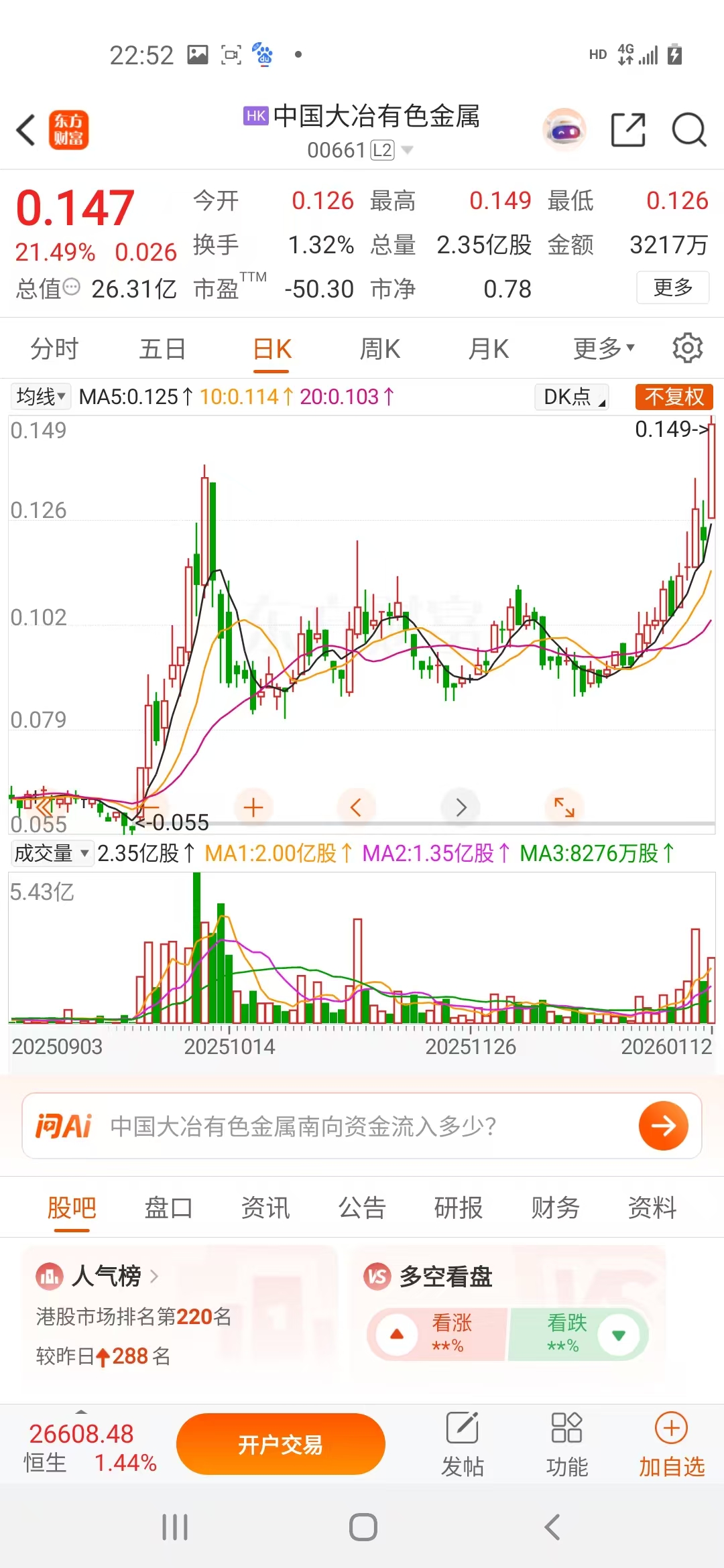Open the 财务 tab
724x1568 pixels.
[555, 1207]
